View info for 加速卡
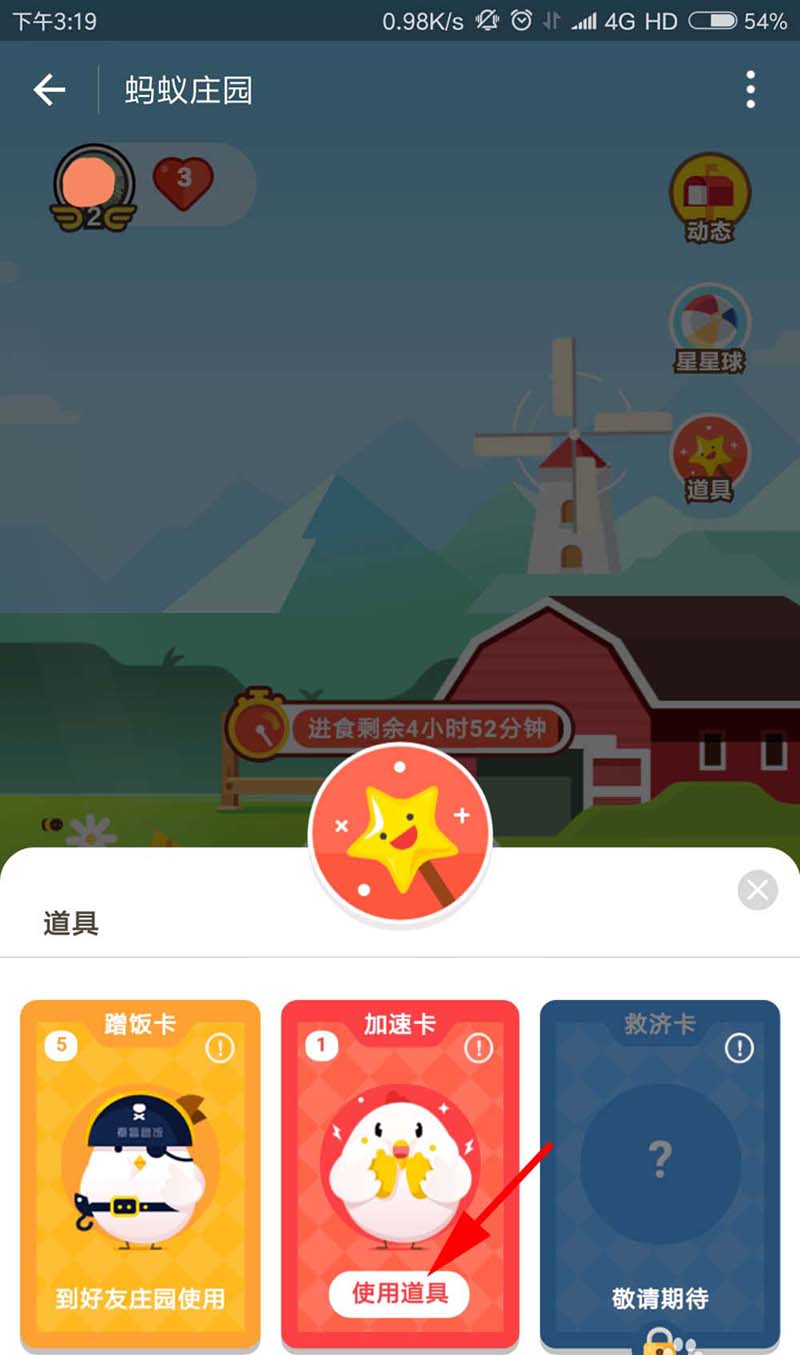This screenshot has width=800, height=1355. click(x=479, y=1048)
